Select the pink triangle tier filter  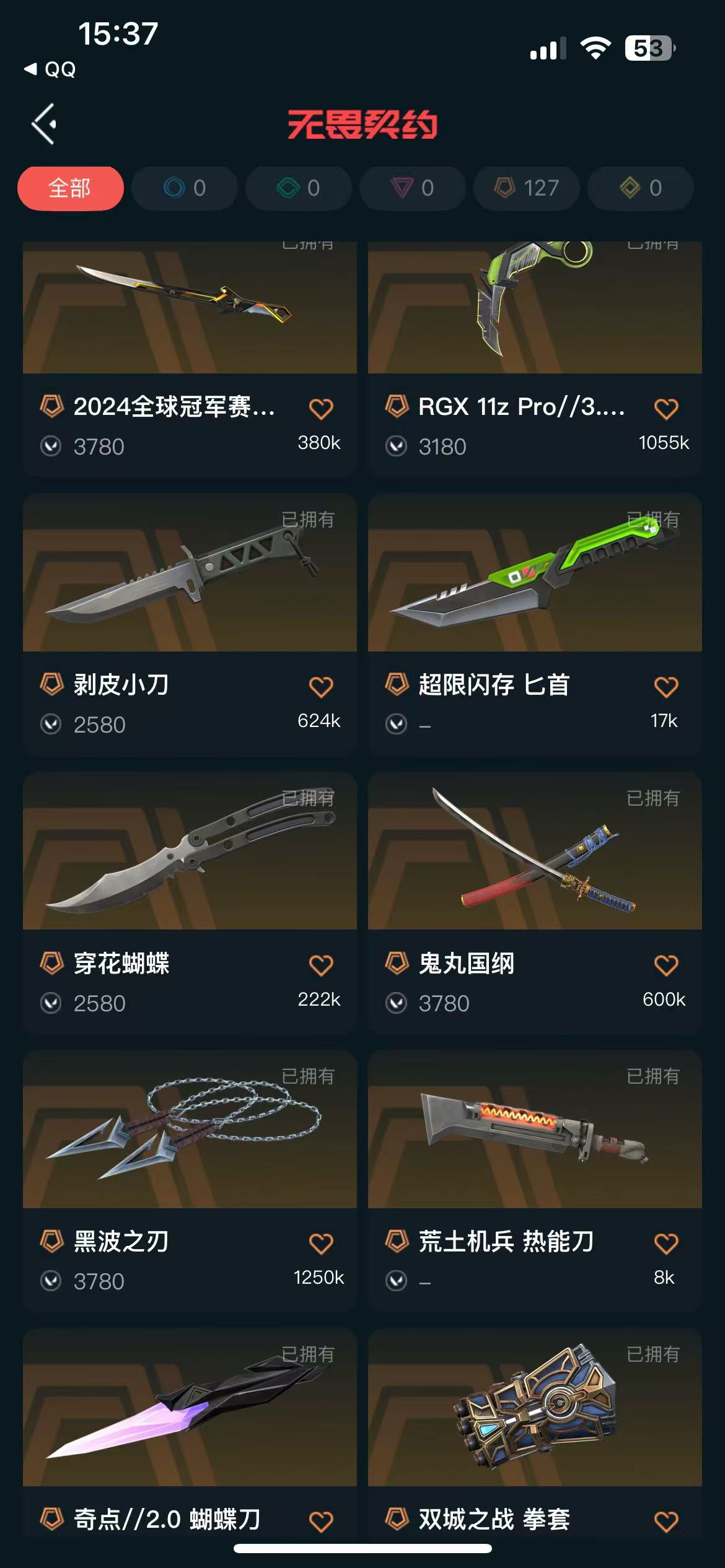point(413,188)
